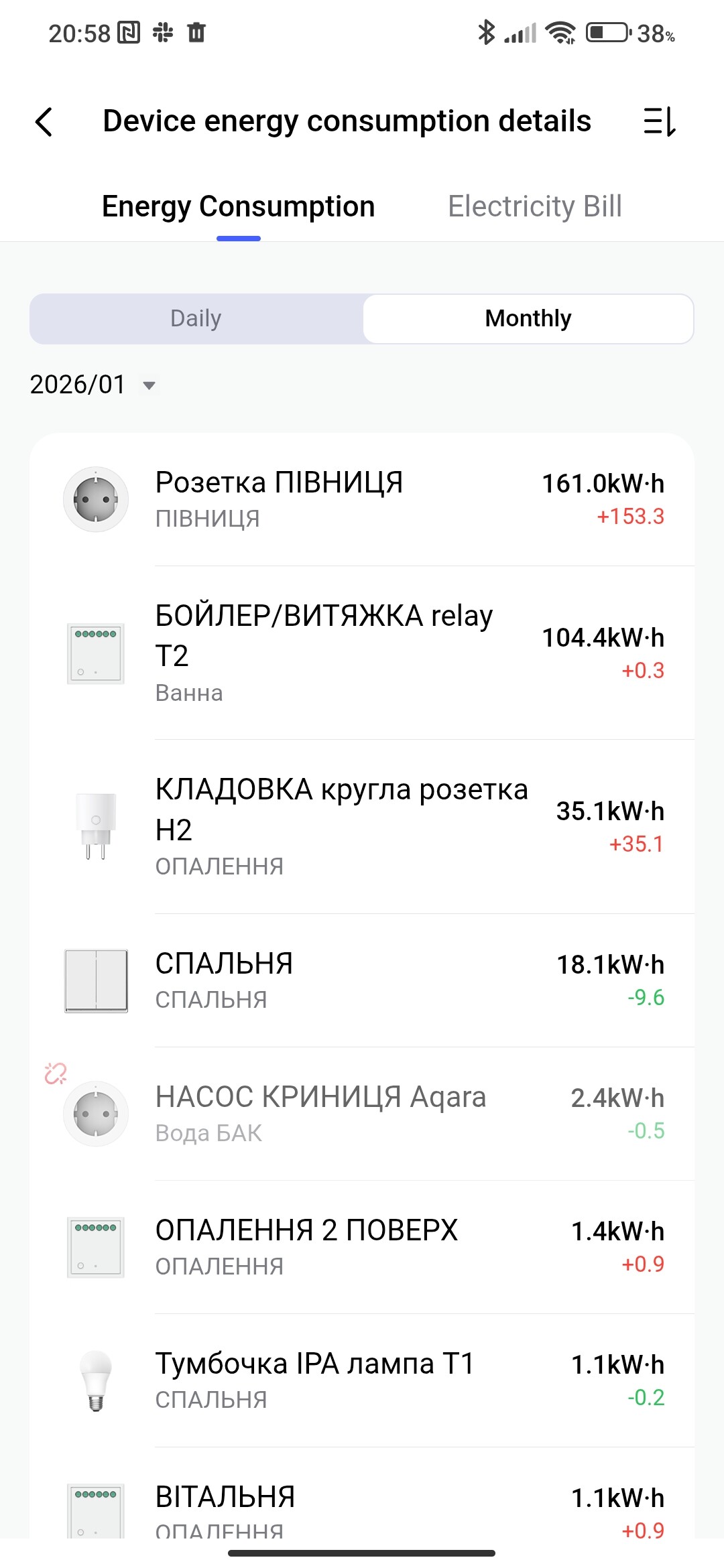Open ОПАЛЕННЯ 2 ПОВЕРХ details
This screenshot has height=1568, width=724.
[x=362, y=1247]
